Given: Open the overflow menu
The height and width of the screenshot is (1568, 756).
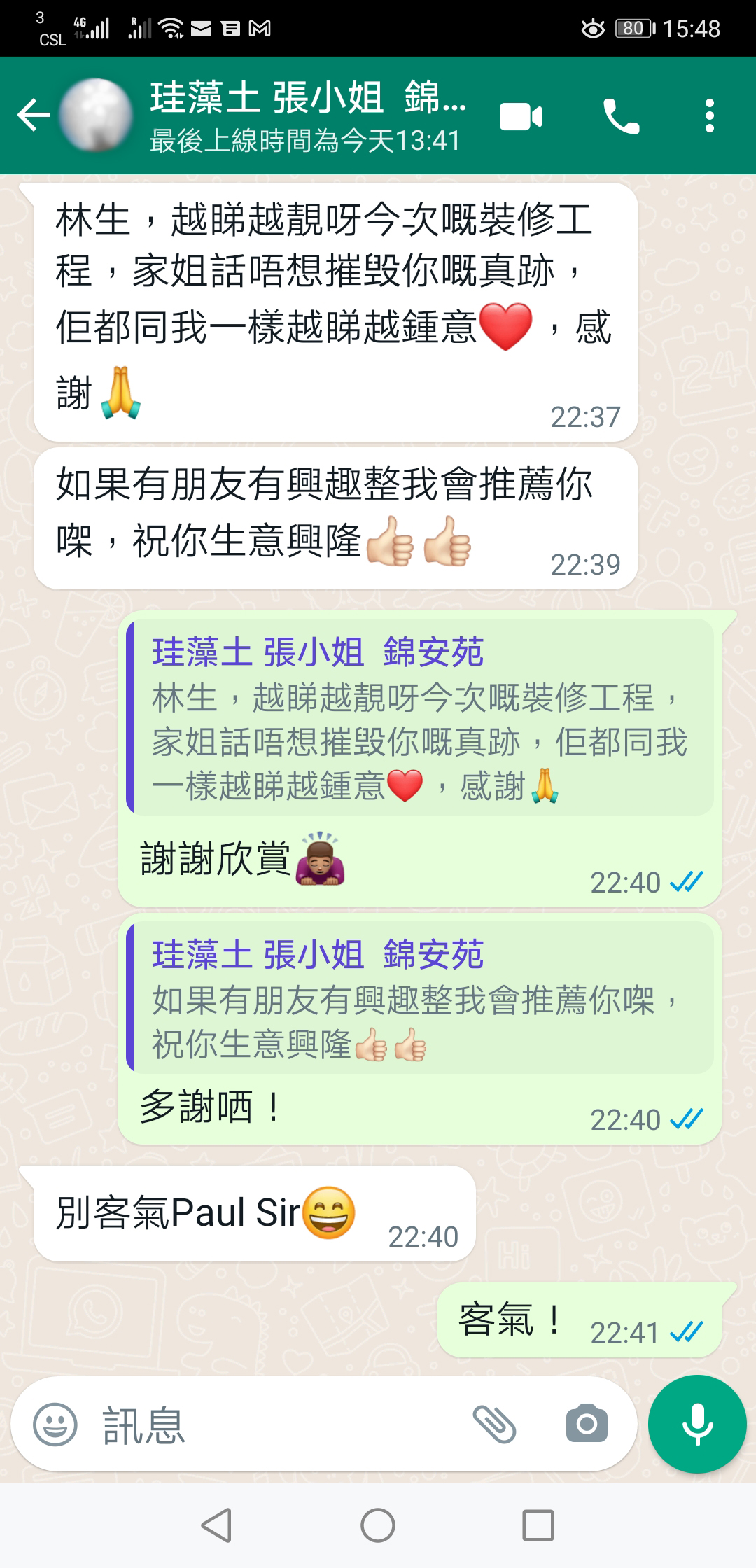Looking at the screenshot, I should click(710, 115).
